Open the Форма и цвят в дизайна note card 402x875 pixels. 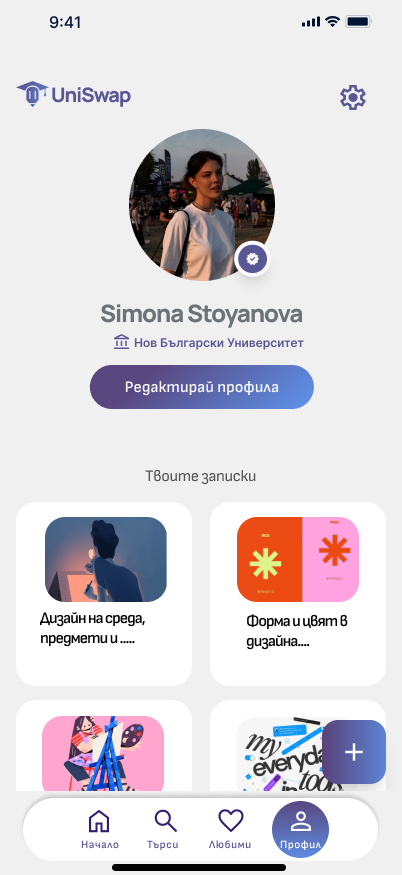[x=298, y=594]
